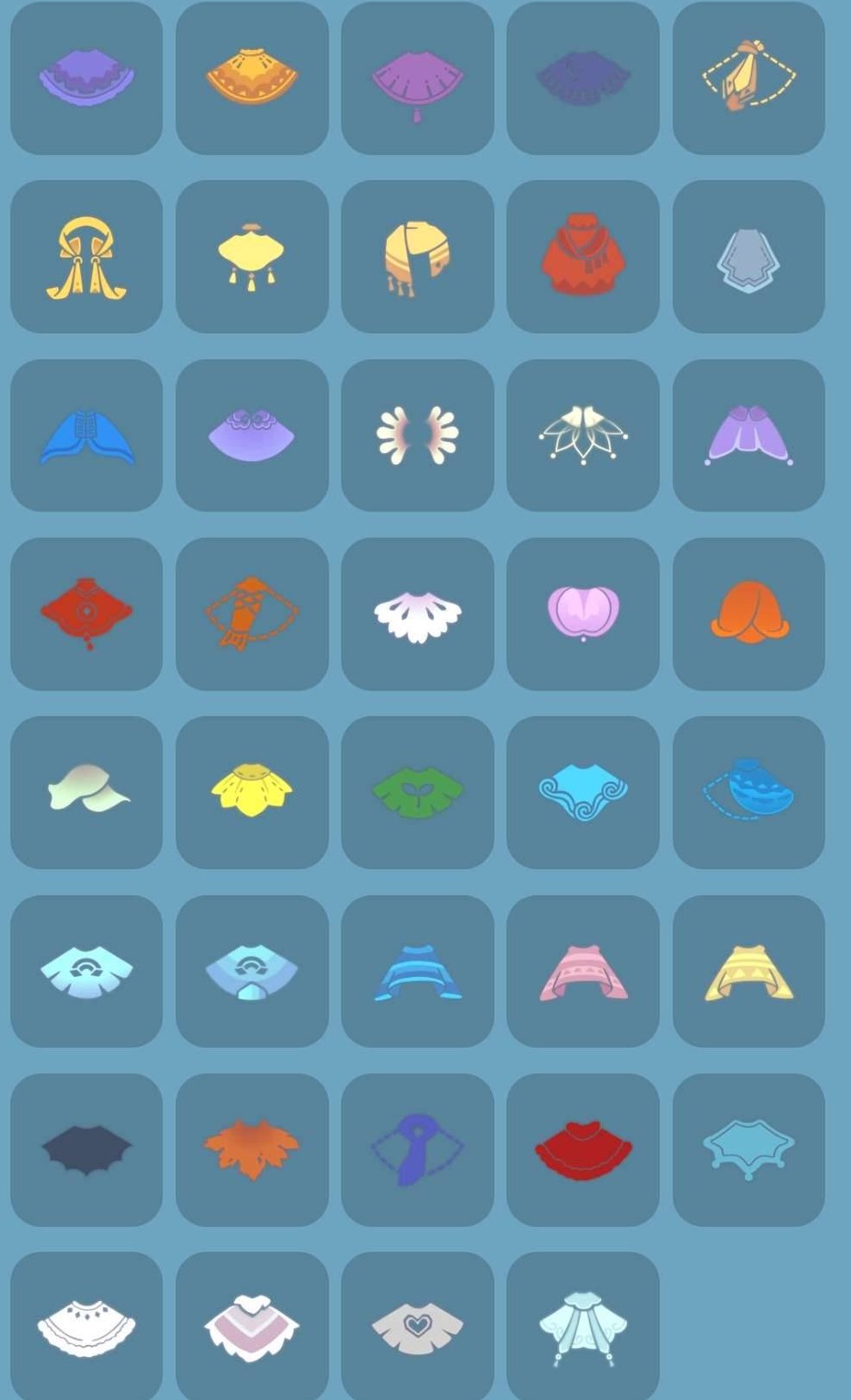Select the yellow striped cape
The image size is (851, 1400).
(748, 972)
